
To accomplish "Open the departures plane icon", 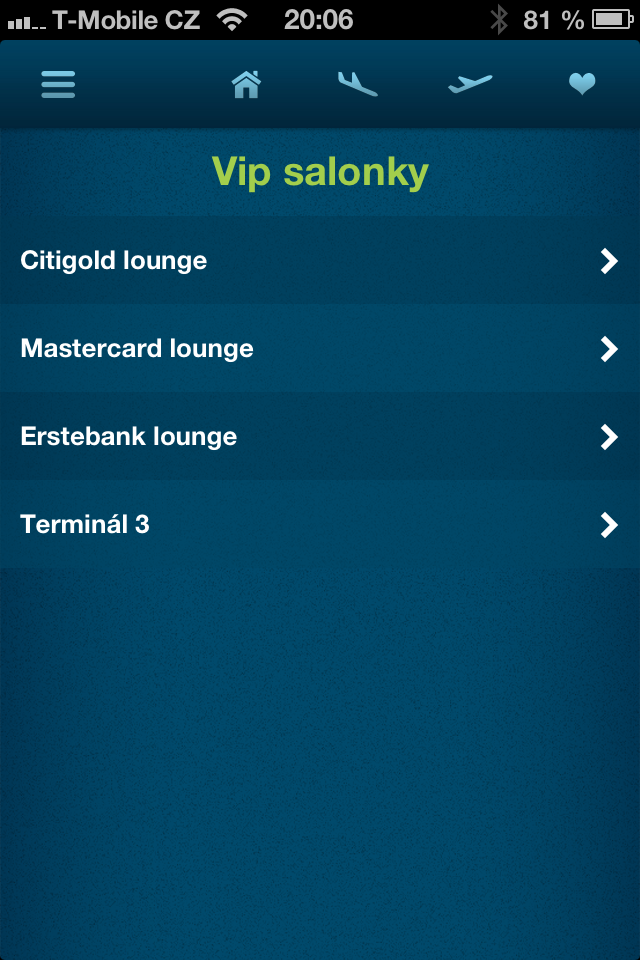I will (470, 84).
